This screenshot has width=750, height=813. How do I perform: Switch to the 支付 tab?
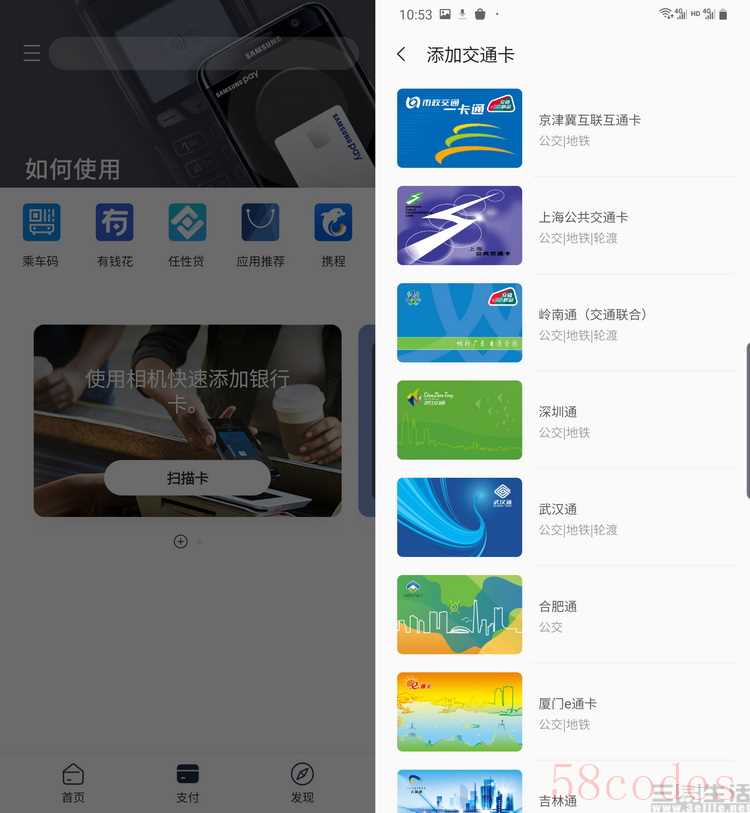[187, 783]
